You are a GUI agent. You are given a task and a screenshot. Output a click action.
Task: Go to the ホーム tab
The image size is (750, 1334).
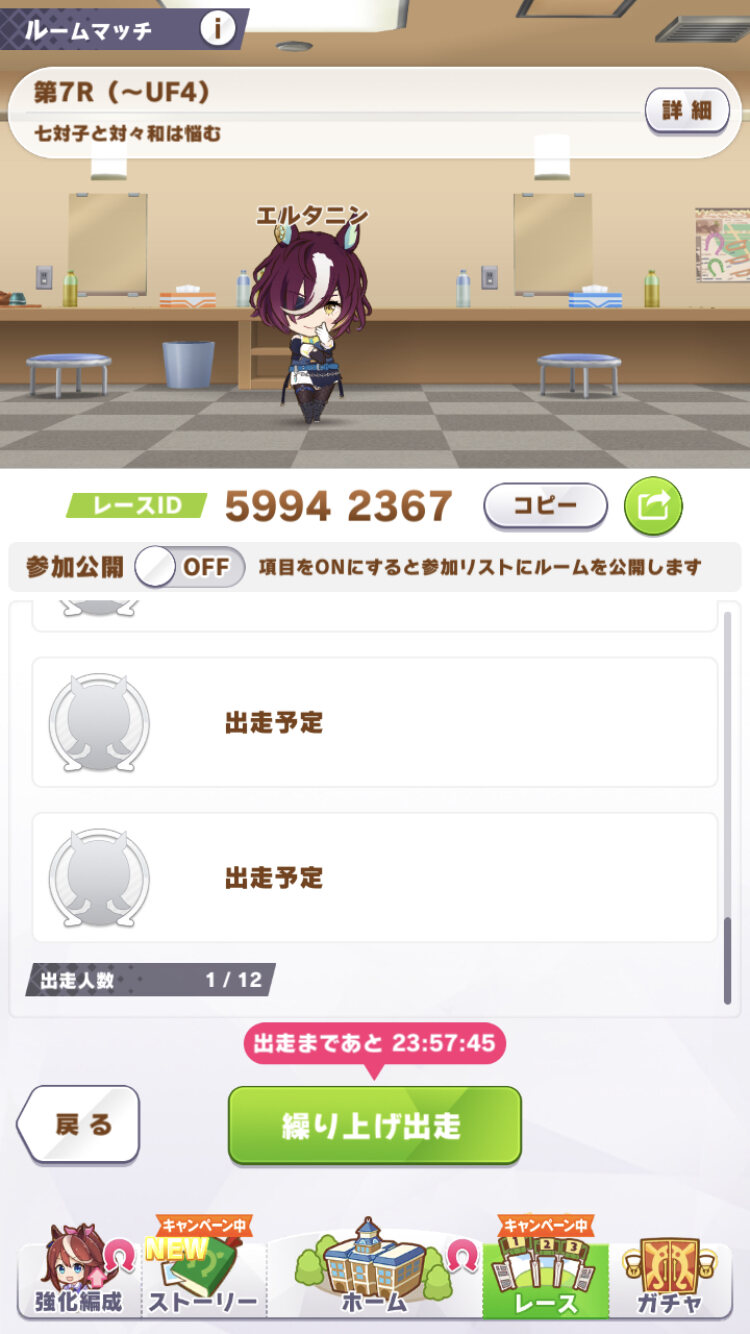[x=375, y=1270]
